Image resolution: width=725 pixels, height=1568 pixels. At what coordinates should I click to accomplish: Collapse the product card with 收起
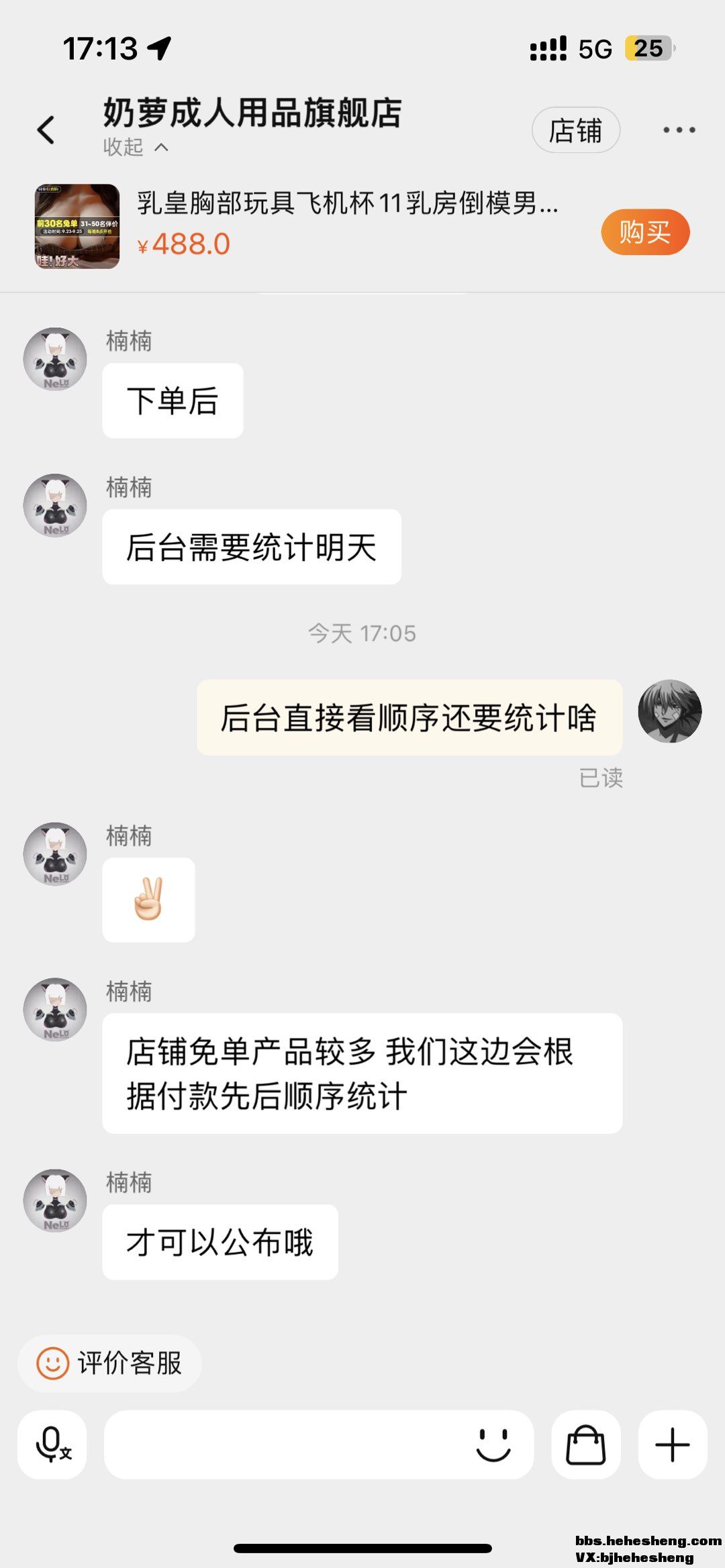click(135, 147)
